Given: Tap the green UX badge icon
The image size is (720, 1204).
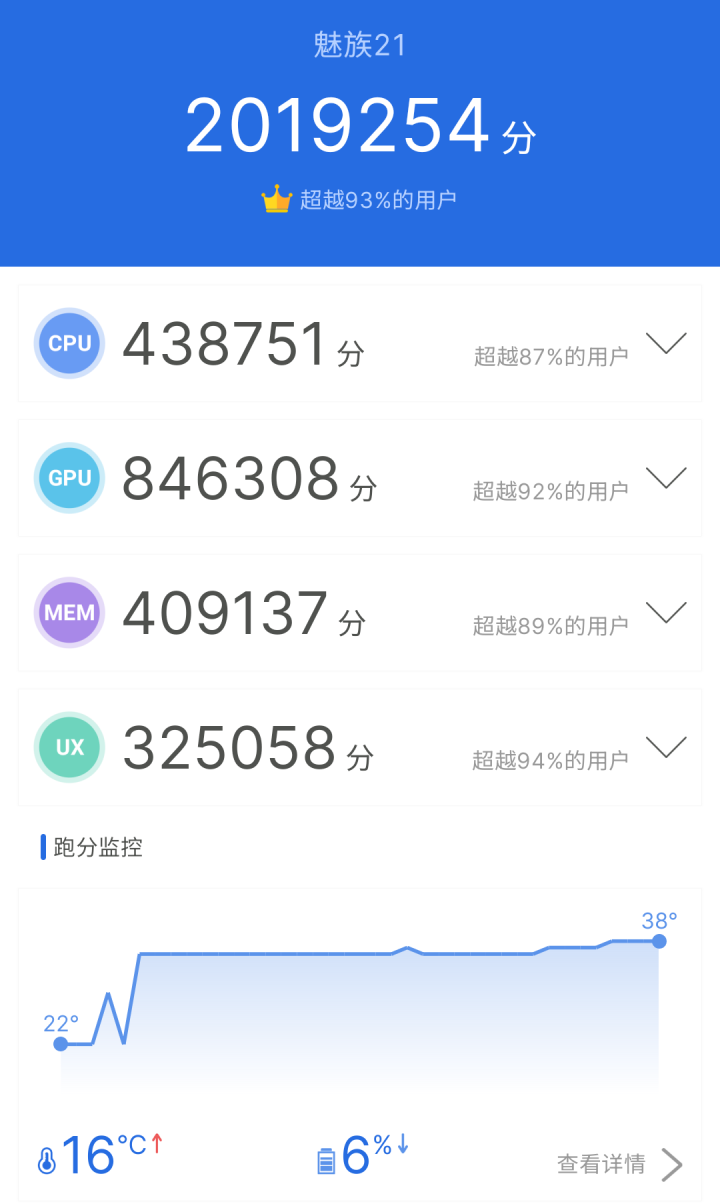Looking at the screenshot, I should tap(69, 747).
